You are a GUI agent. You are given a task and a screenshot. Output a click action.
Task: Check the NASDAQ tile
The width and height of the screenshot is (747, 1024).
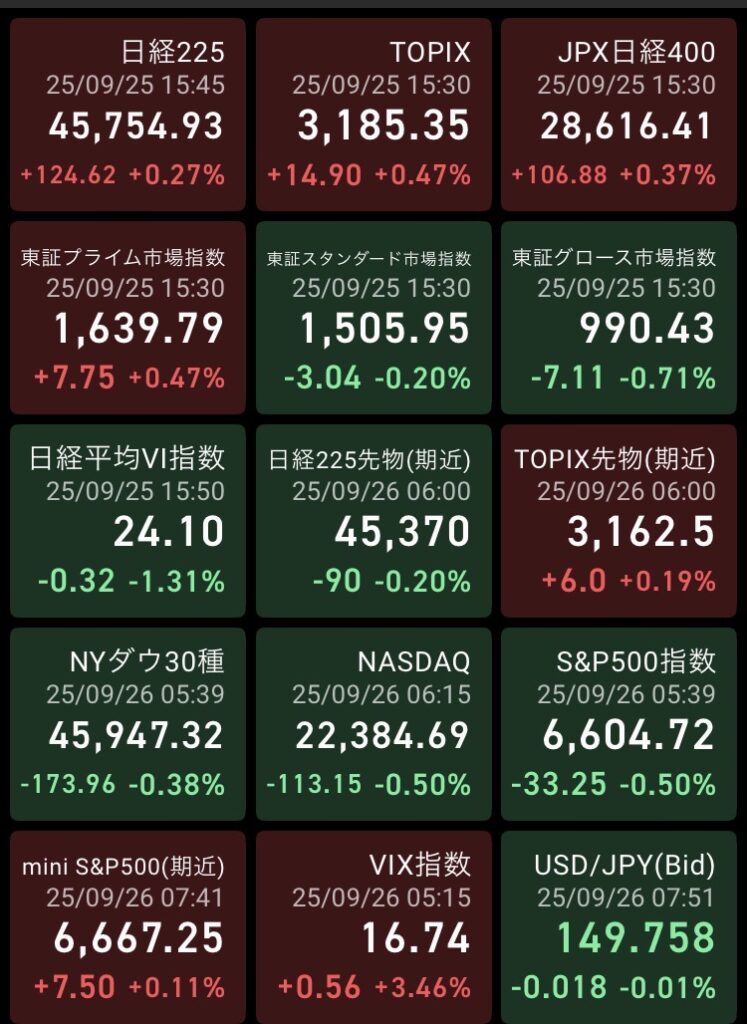coord(374,723)
